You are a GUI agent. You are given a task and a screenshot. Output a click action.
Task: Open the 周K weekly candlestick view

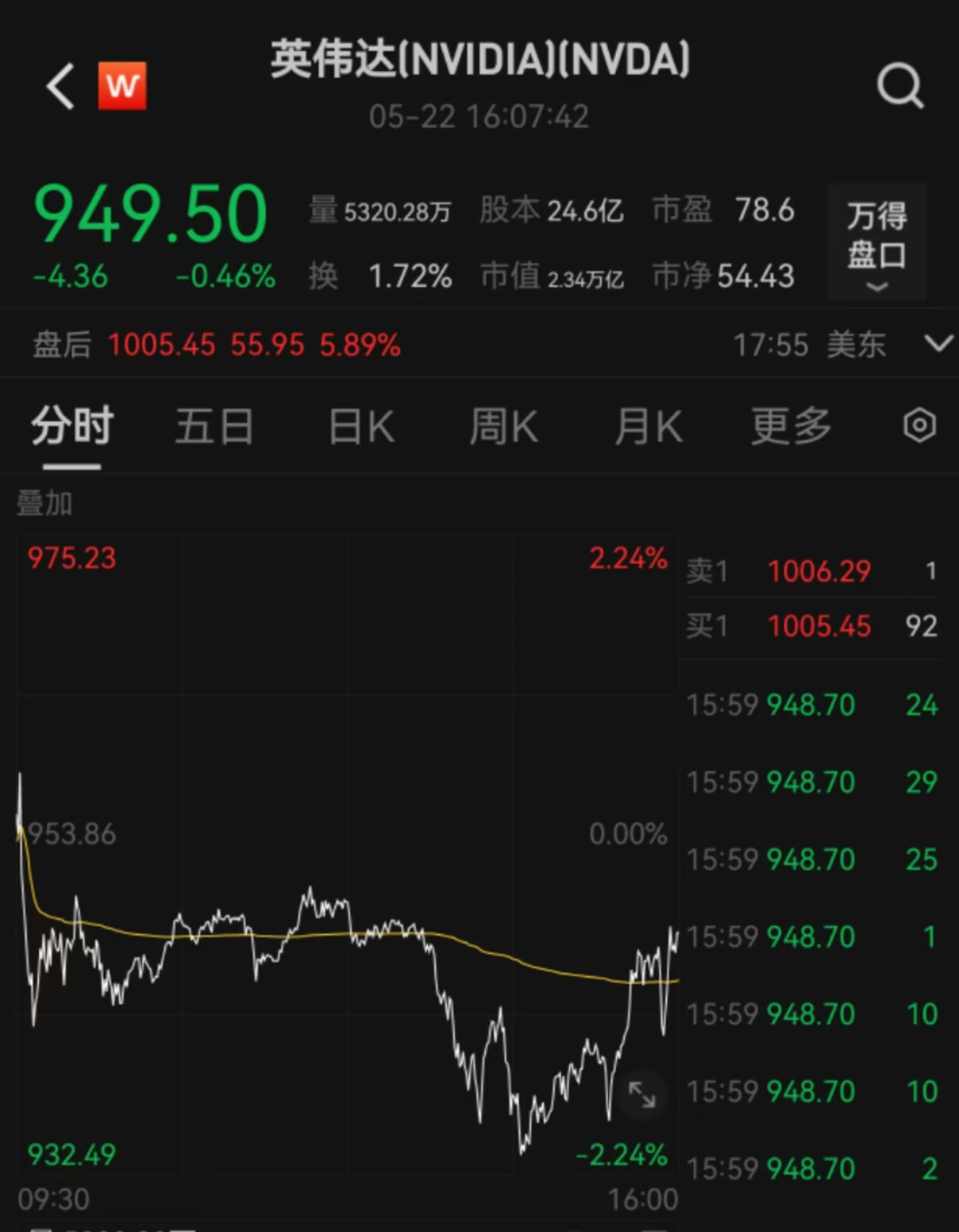[x=503, y=426]
